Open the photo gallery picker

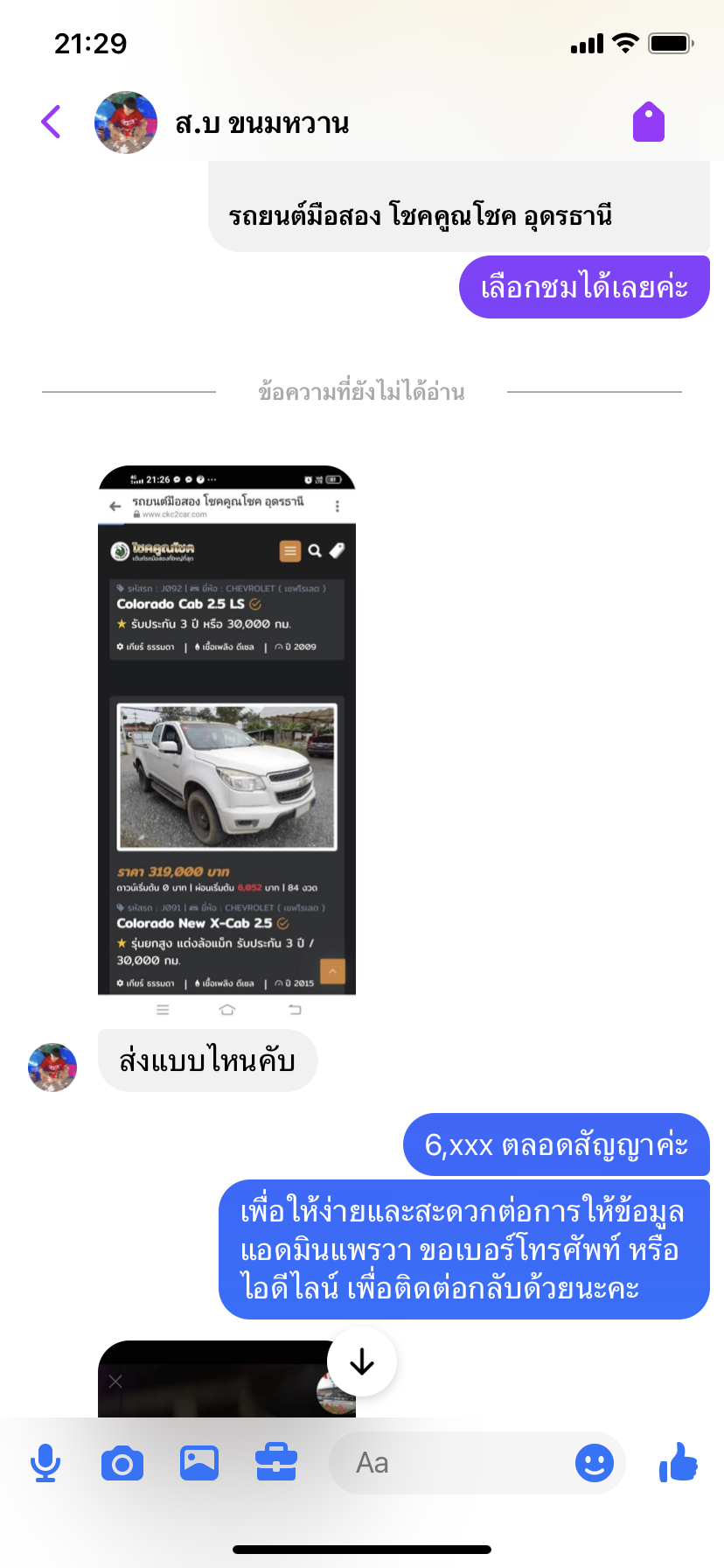tap(199, 1463)
